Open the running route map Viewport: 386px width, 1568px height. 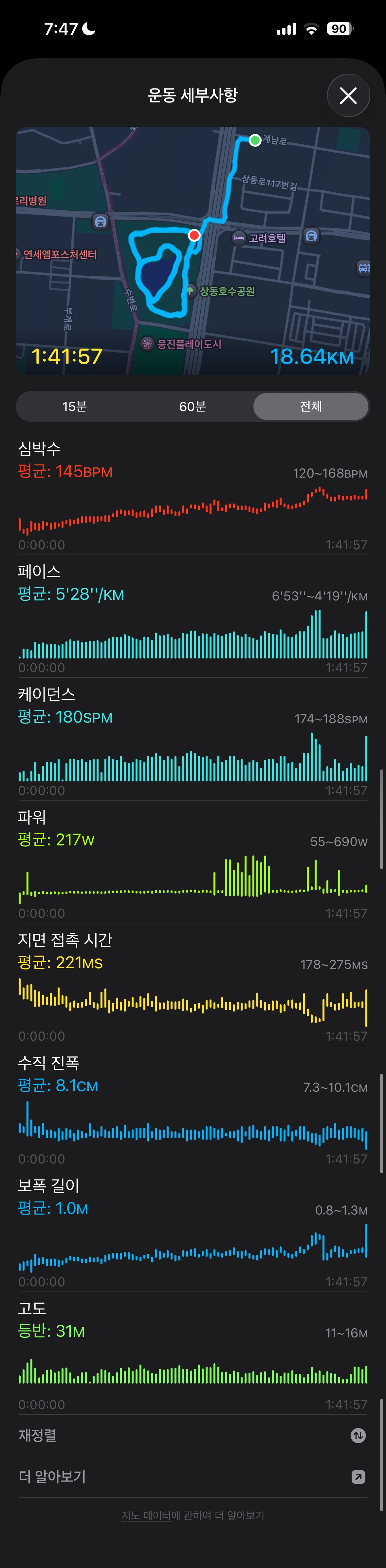tap(193, 250)
